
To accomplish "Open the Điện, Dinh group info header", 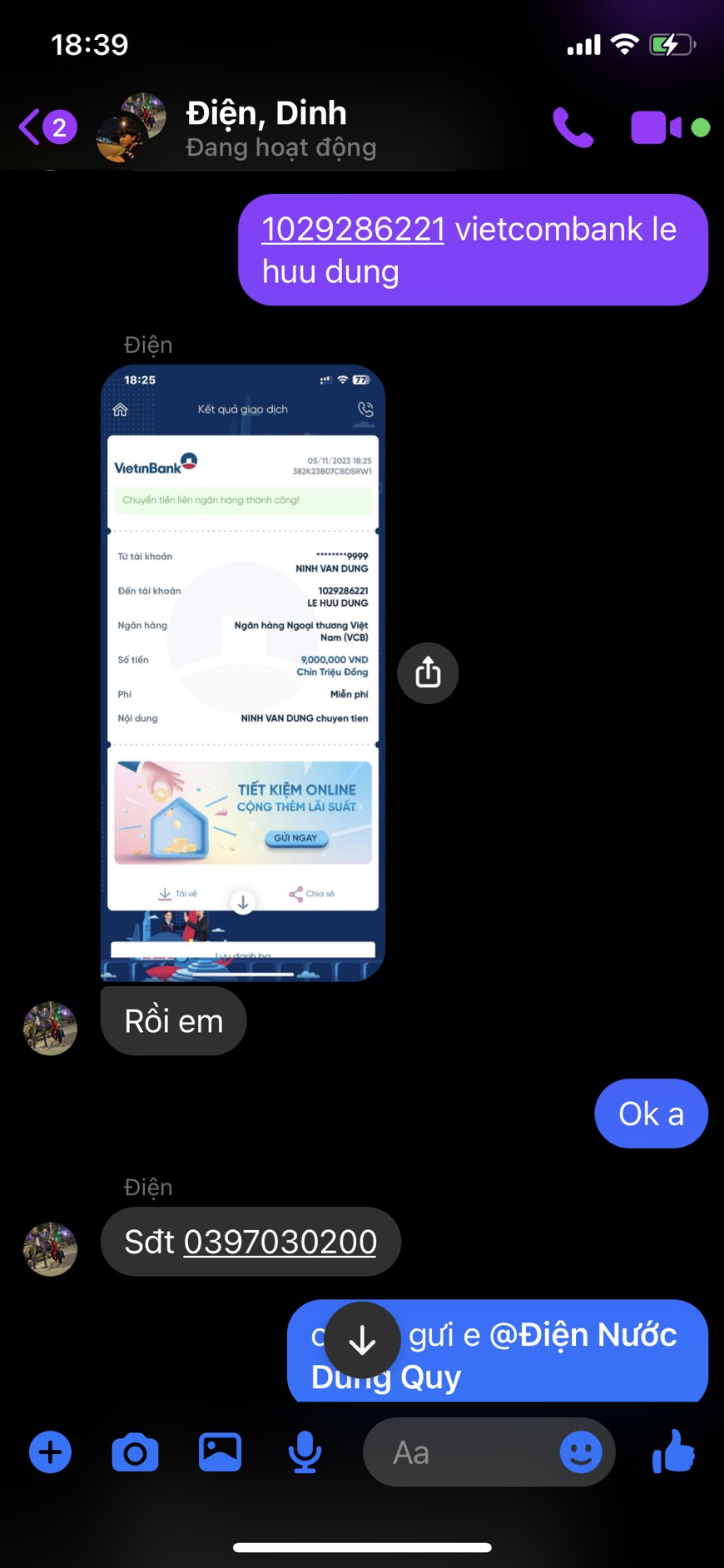I will pos(266,127).
